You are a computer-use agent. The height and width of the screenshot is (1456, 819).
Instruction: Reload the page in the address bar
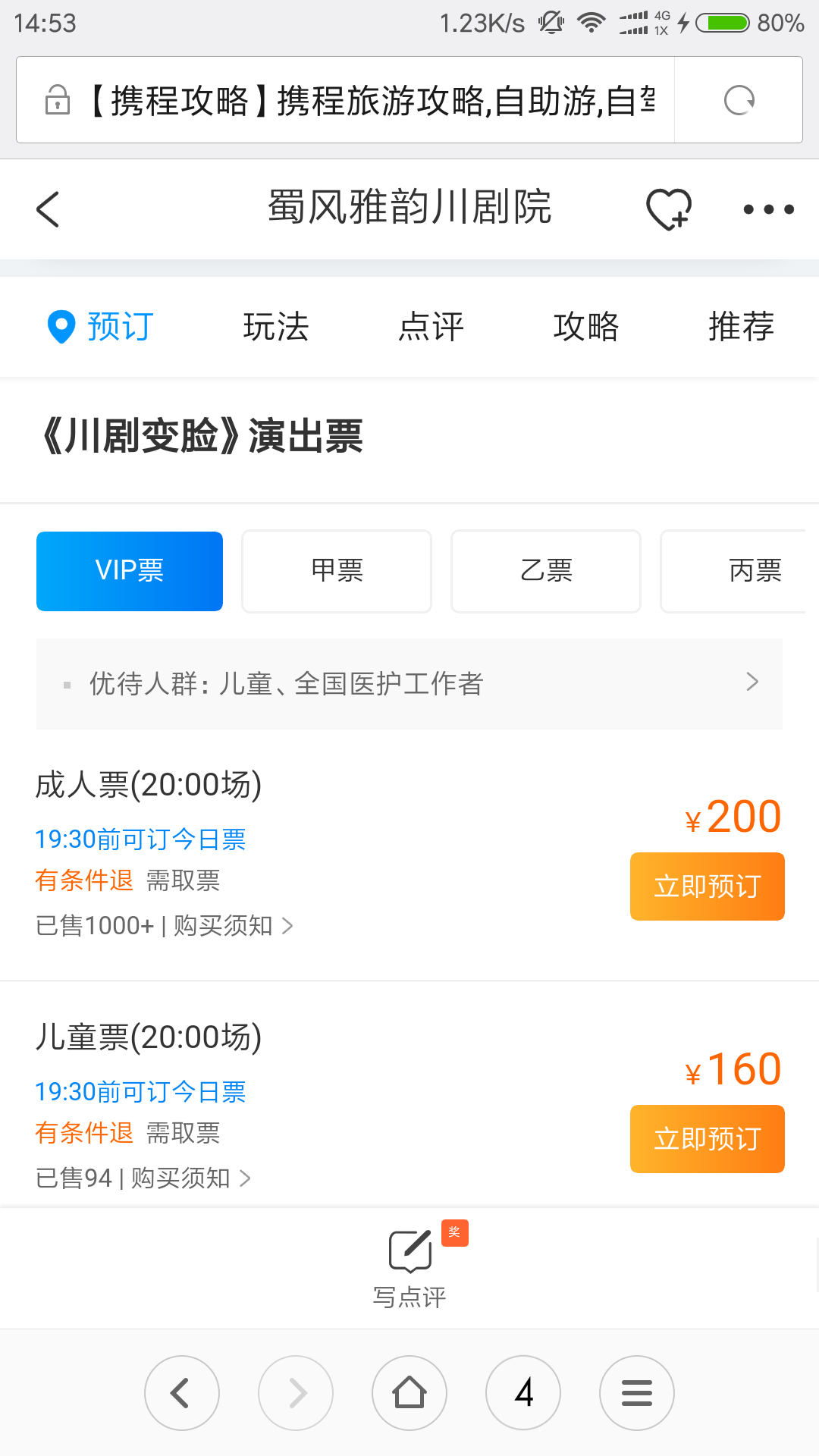coord(739,100)
